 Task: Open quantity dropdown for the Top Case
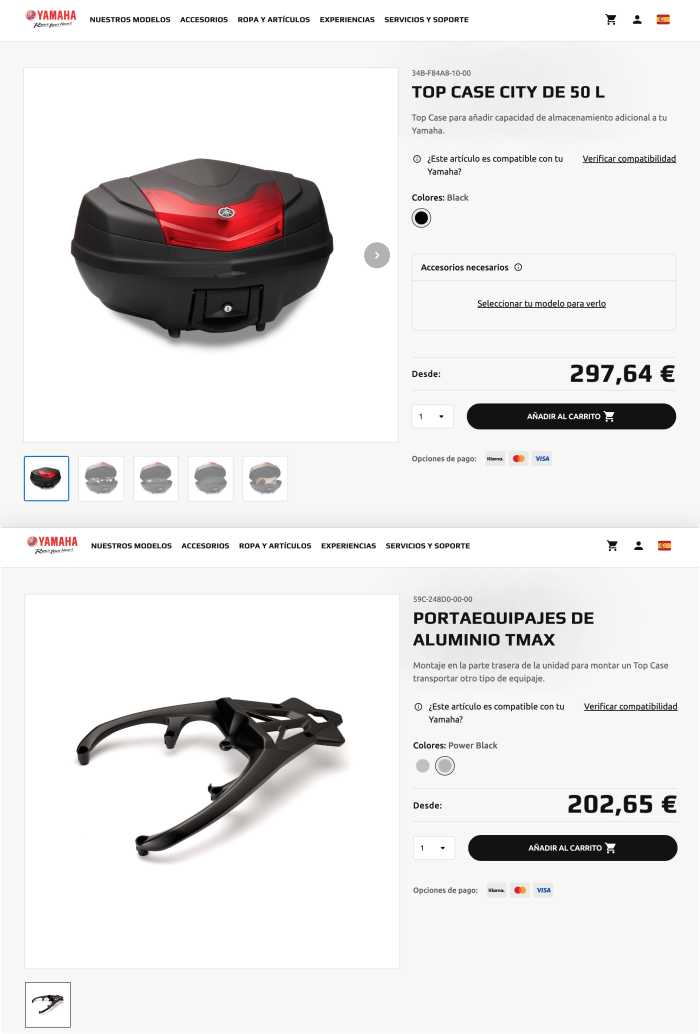432,416
